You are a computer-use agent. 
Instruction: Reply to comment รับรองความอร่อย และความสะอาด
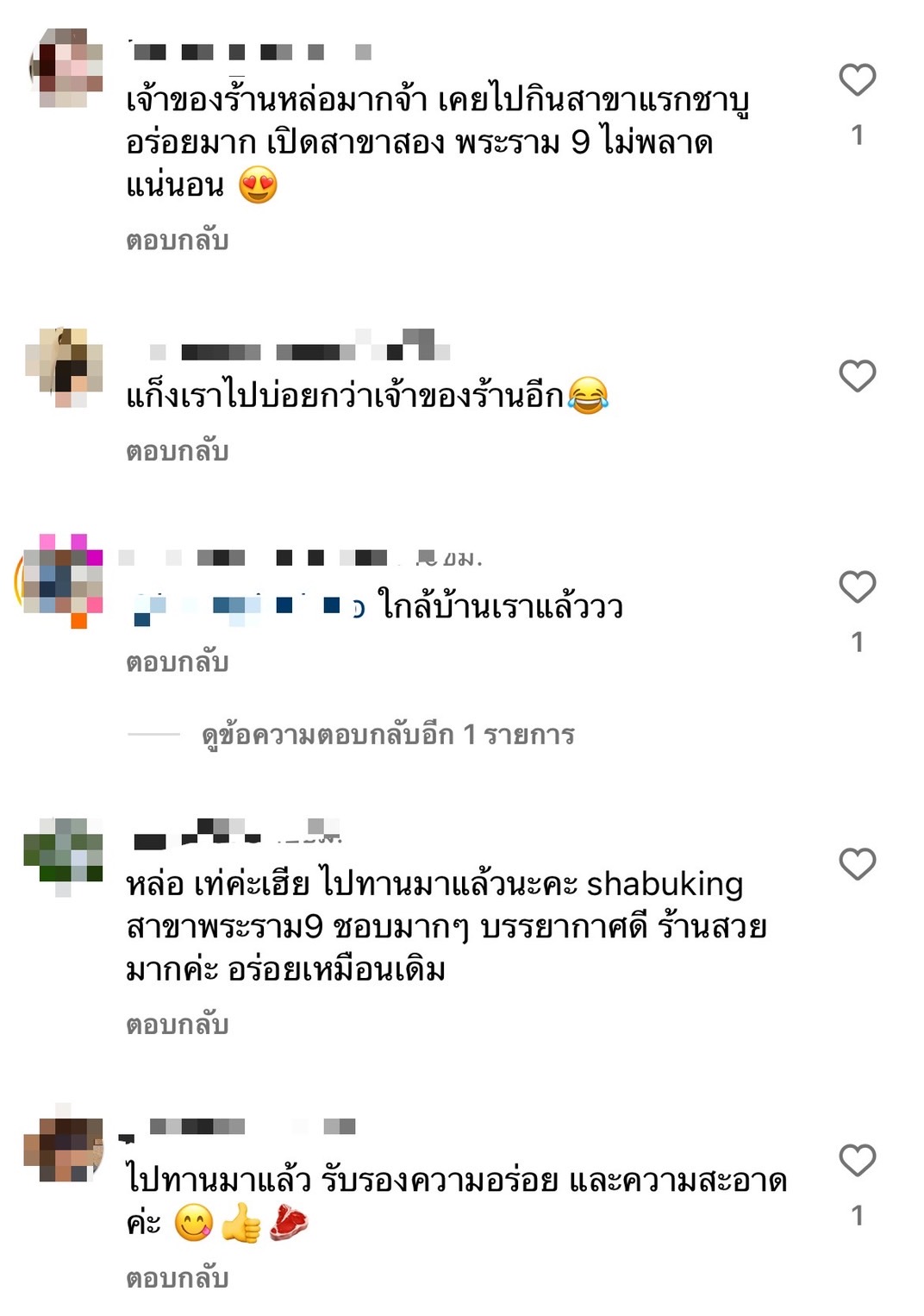(177, 1278)
